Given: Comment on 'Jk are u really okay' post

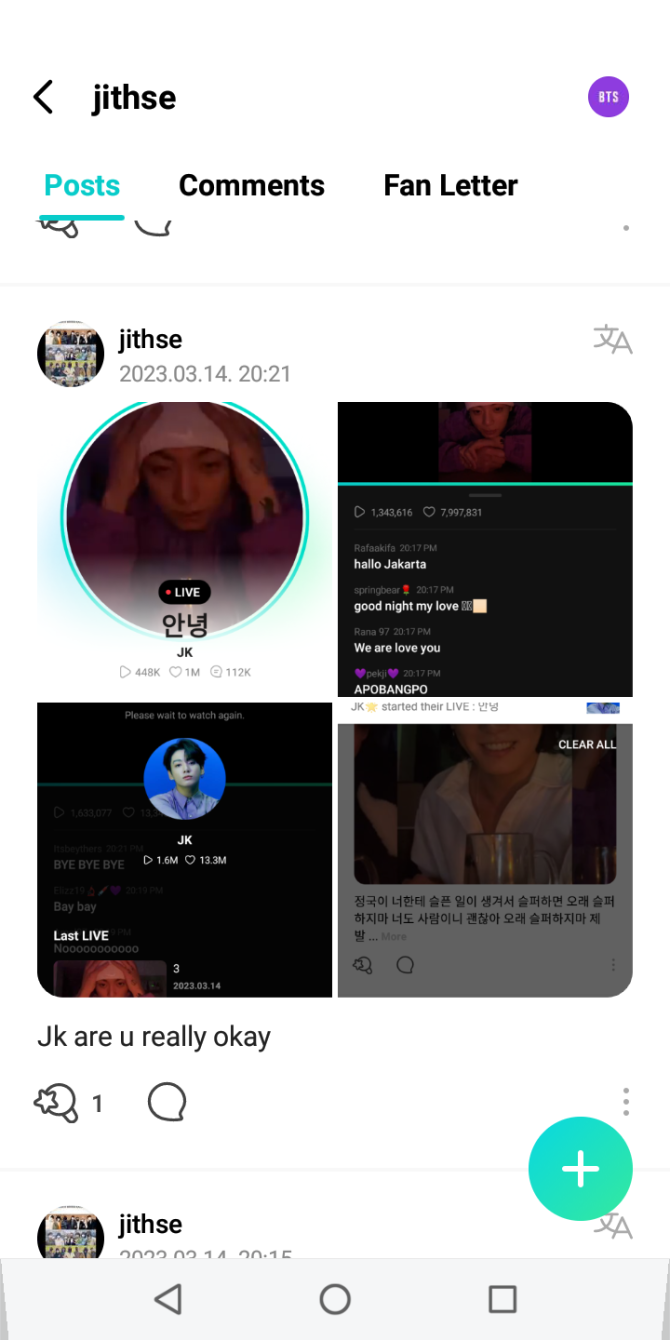Looking at the screenshot, I should (x=166, y=1103).
